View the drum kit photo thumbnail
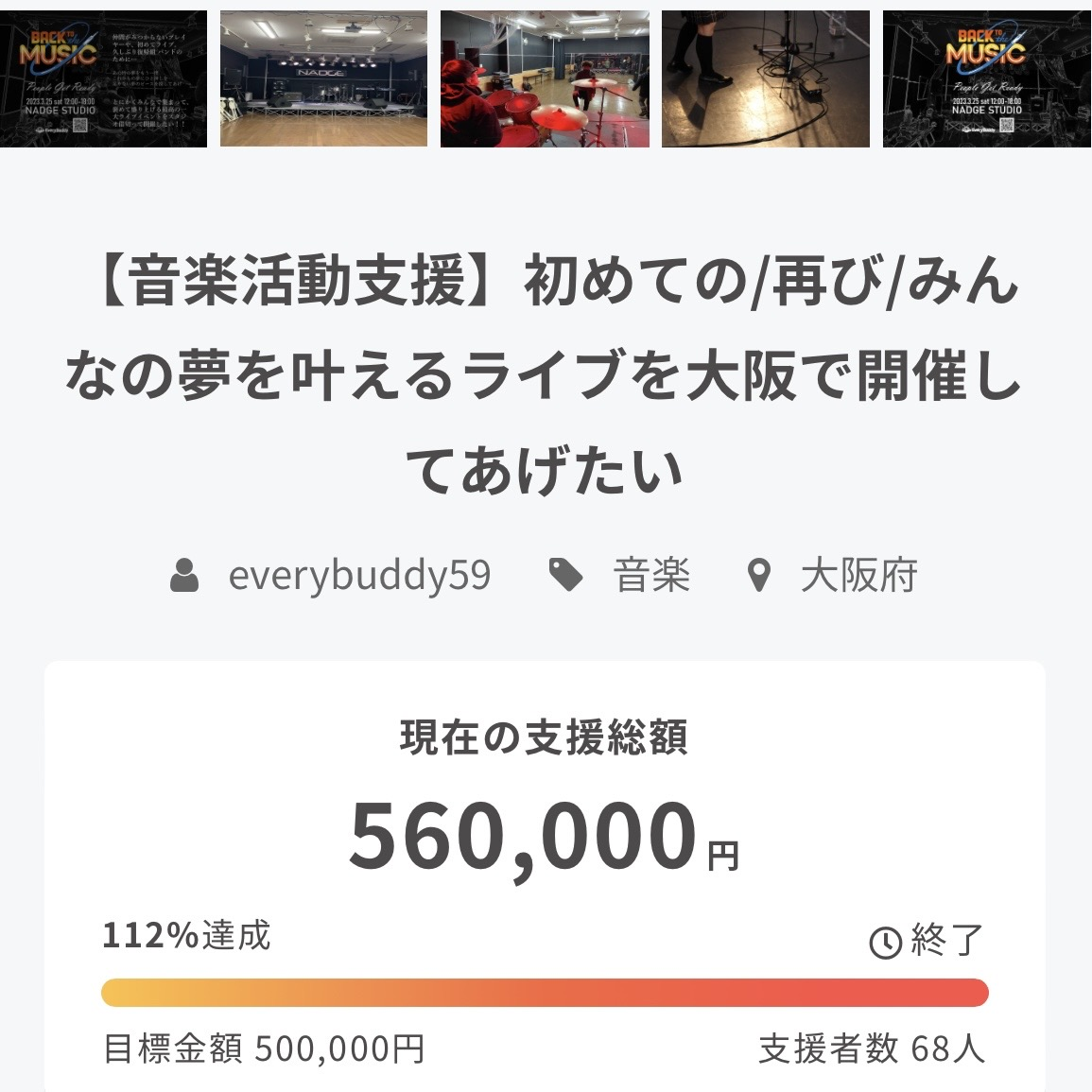Viewport: 1092px width, 1092px height. pyautogui.click(x=545, y=78)
